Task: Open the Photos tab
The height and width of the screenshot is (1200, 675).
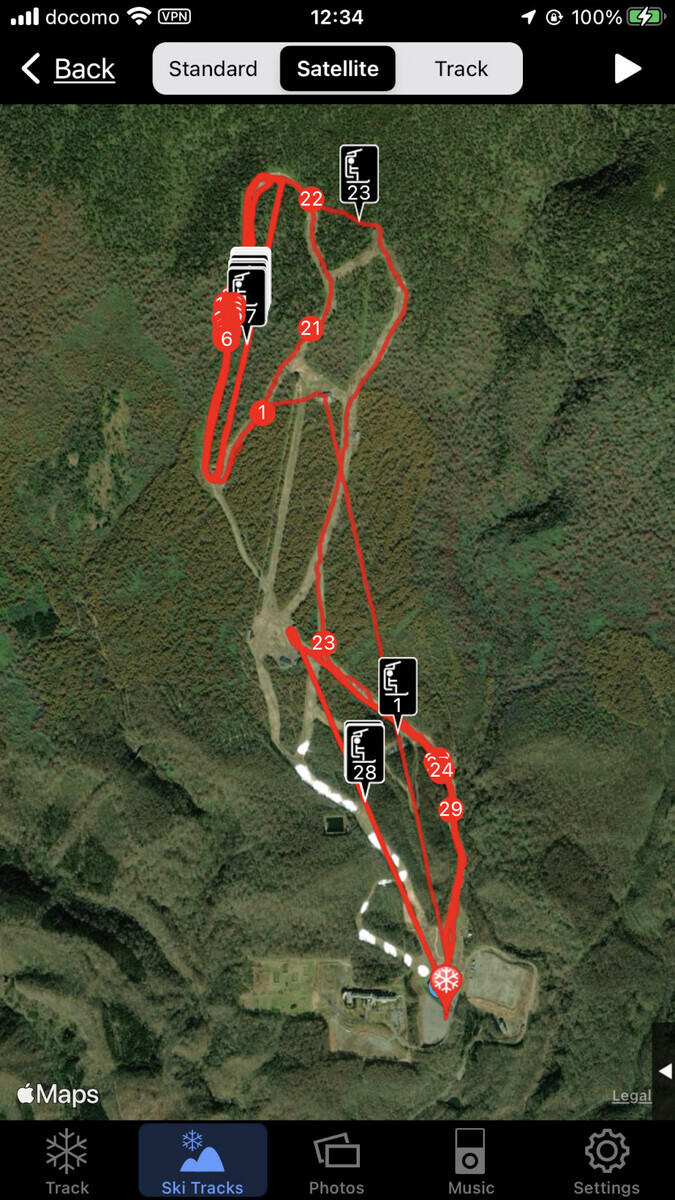Action: (337, 1162)
